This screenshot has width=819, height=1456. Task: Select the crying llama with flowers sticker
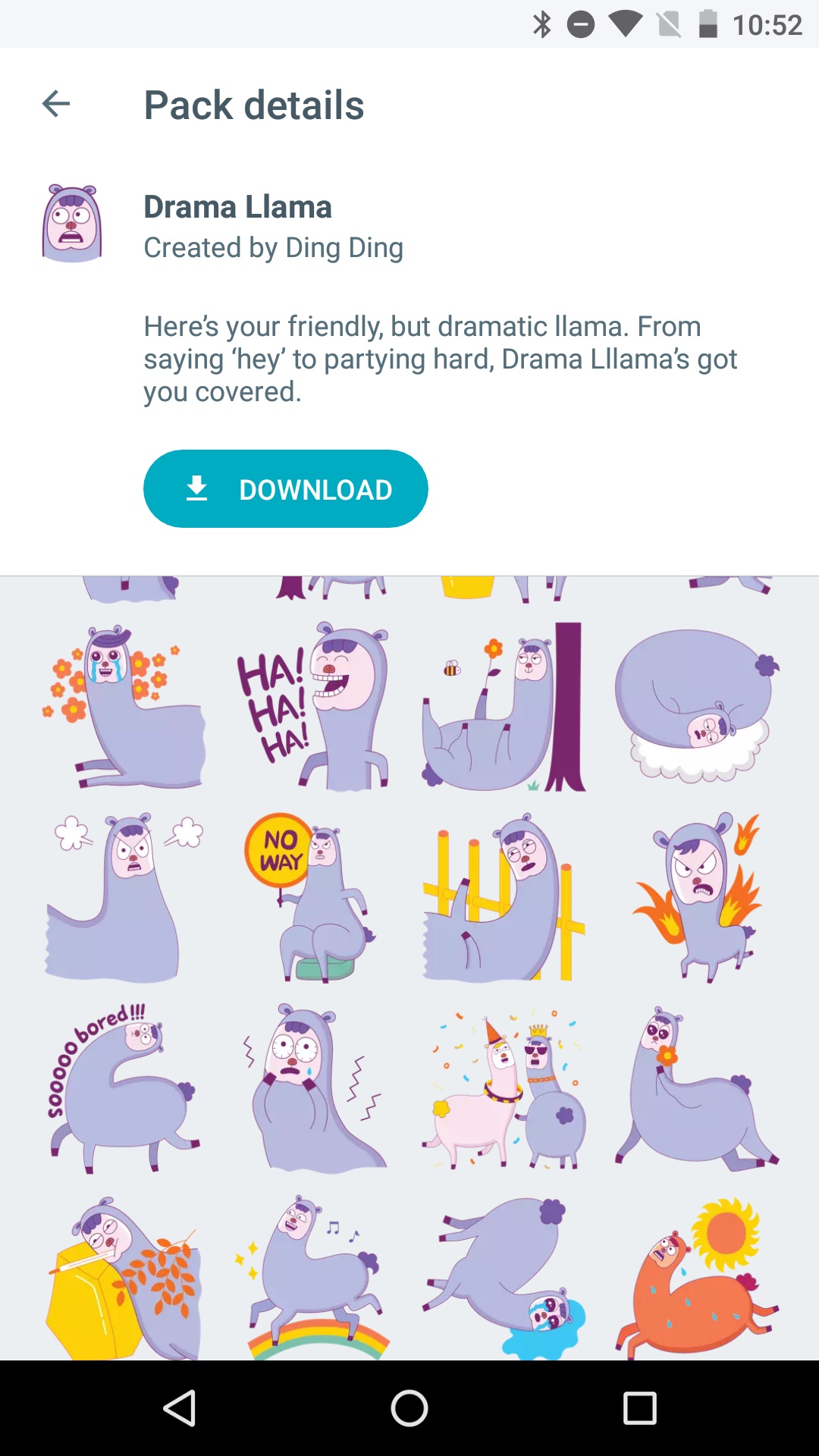click(123, 707)
